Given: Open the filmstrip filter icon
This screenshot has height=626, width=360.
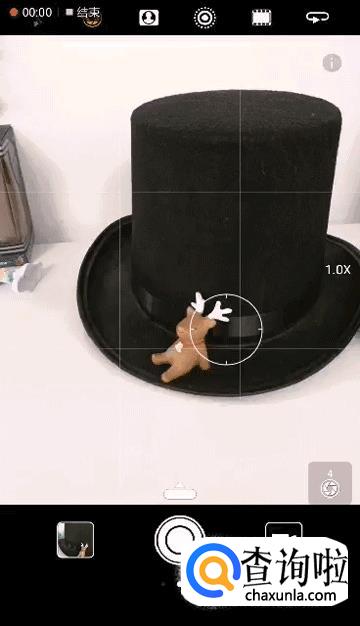Looking at the screenshot, I should coord(261,18).
